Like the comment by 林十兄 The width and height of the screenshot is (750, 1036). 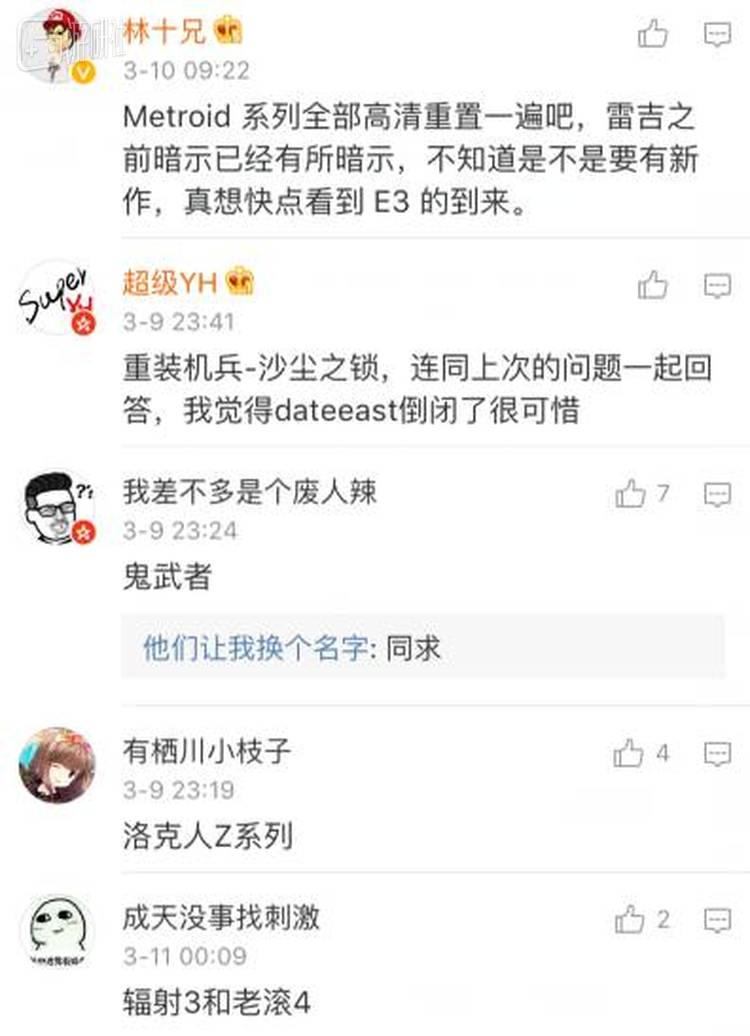click(x=653, y=35)
